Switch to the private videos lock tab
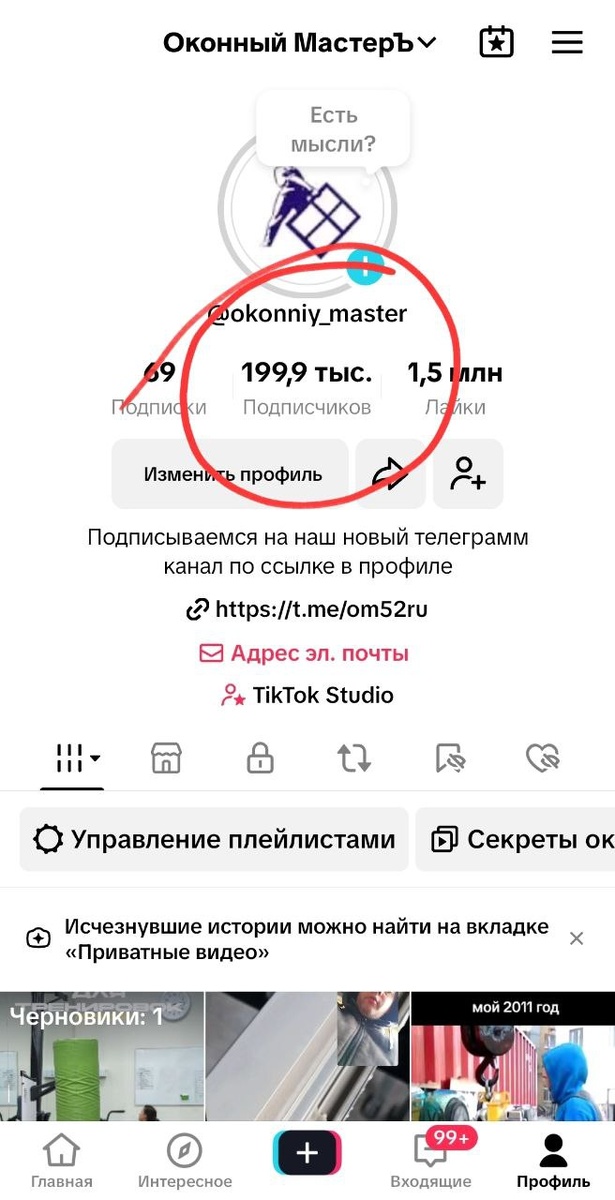The image size is (615, 1200). (260, 758)
